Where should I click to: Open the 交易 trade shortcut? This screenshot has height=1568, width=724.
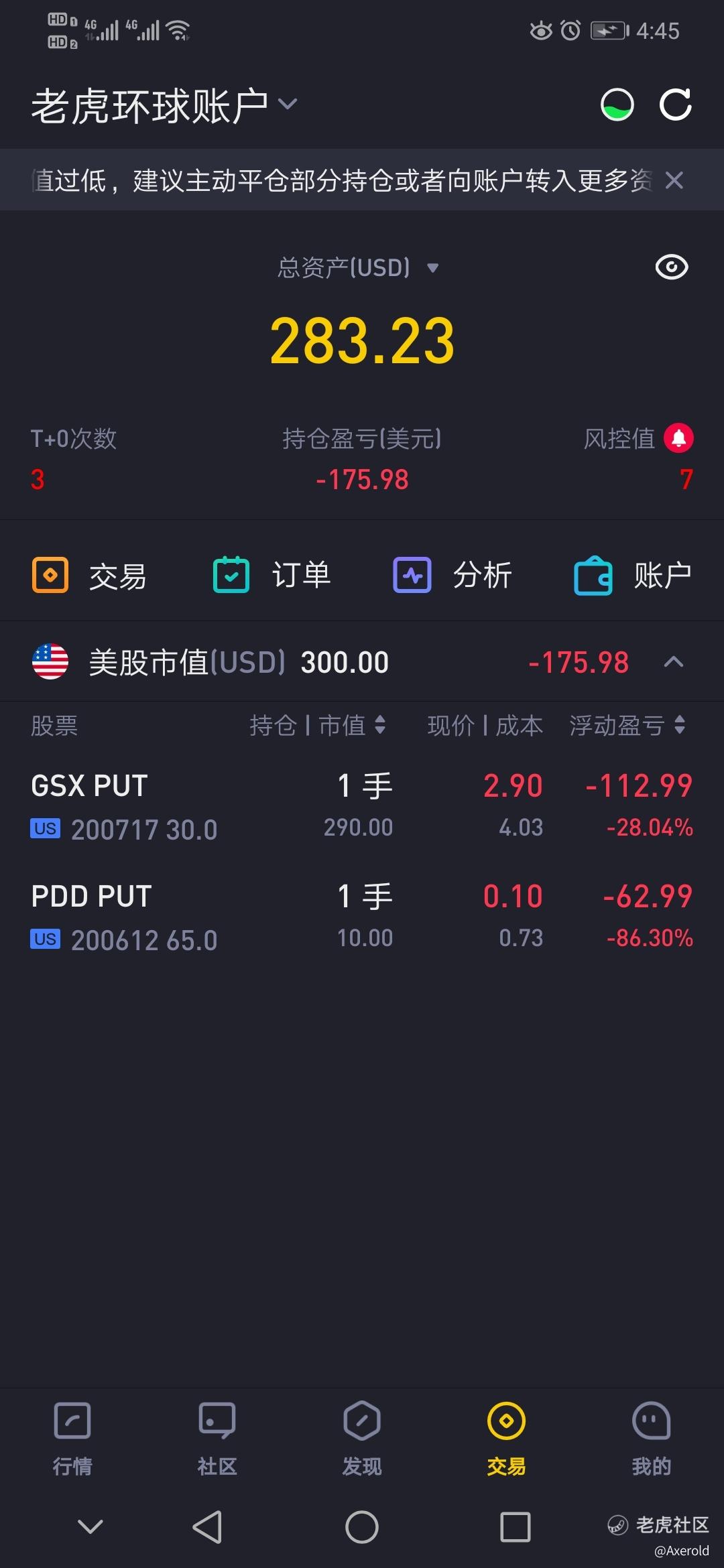[89, 576]
